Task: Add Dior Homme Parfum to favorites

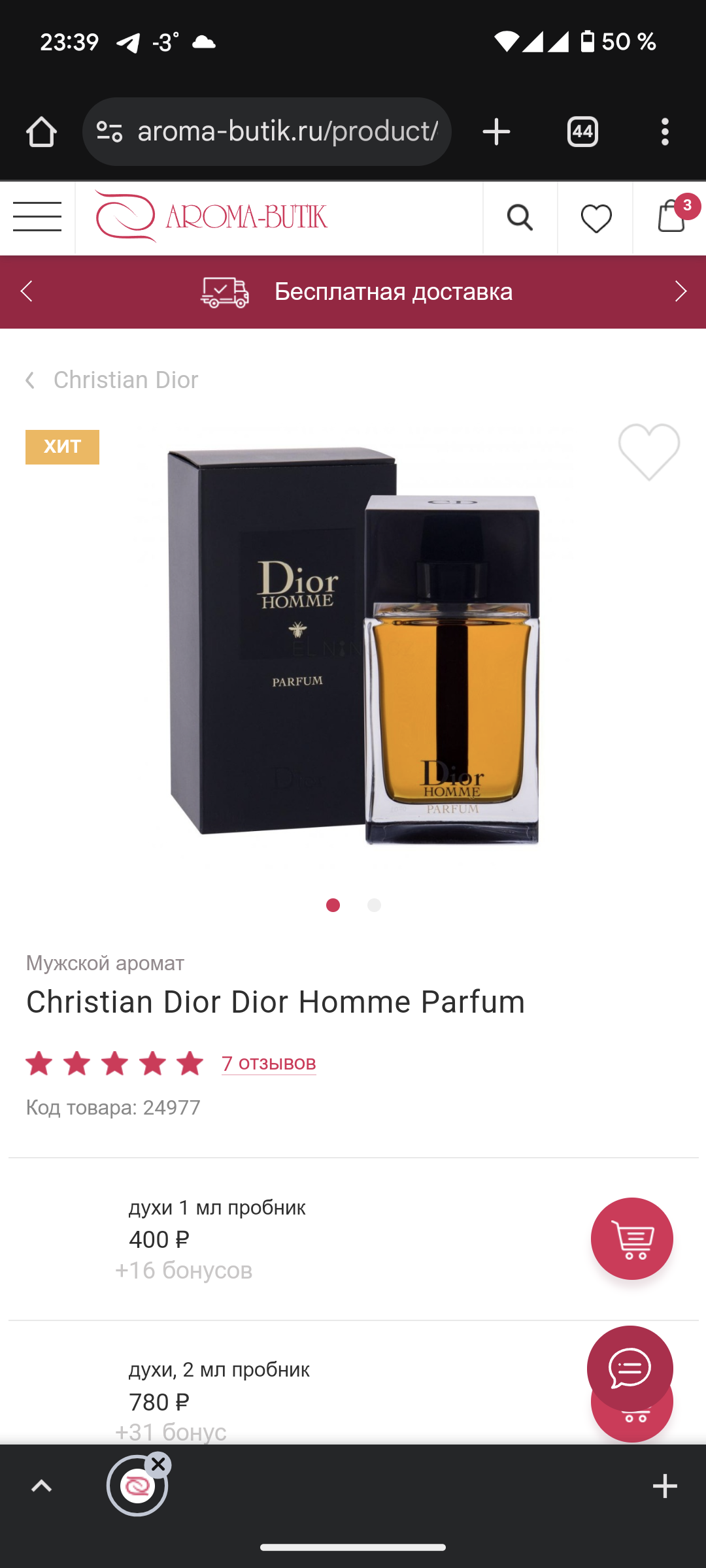Action: pyautogui.click(x=649, y=451)
